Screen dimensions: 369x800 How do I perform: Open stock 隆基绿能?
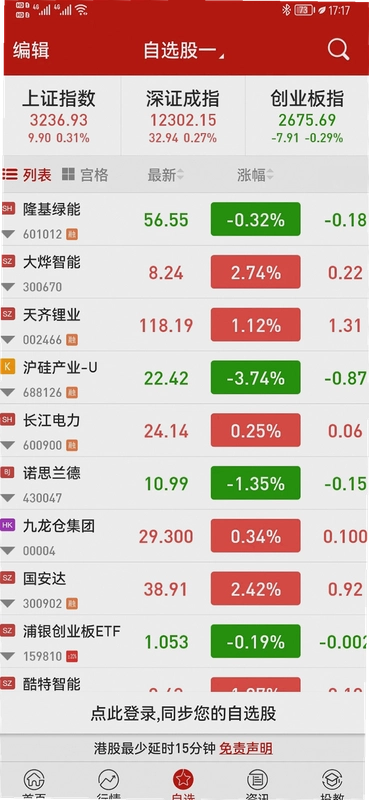pyautogui.click(x=184, y=220)
